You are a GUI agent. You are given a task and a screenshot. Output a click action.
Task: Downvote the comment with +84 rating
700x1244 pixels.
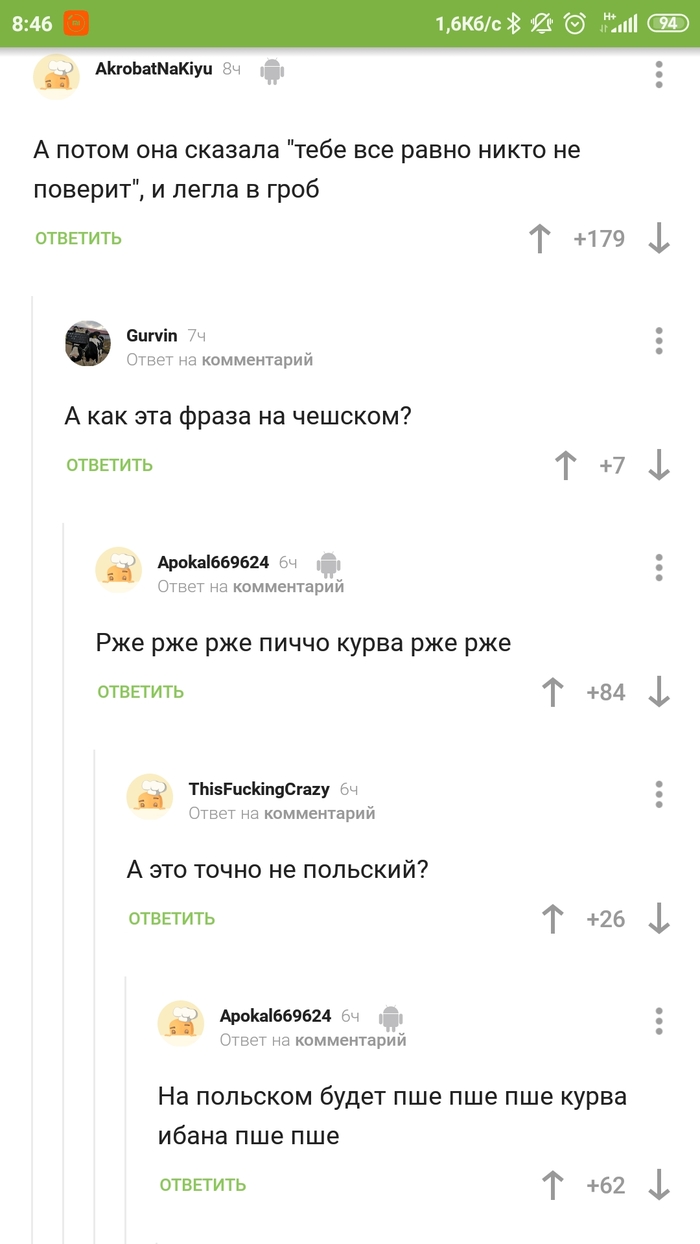659,692
